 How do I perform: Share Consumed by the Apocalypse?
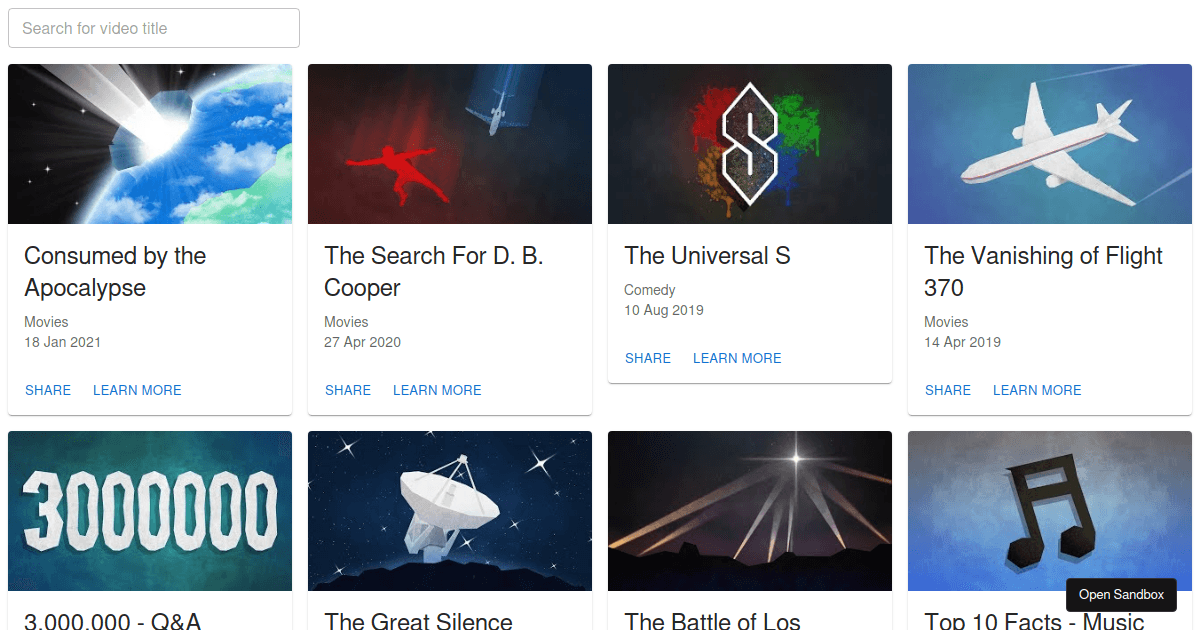(48, 390)
